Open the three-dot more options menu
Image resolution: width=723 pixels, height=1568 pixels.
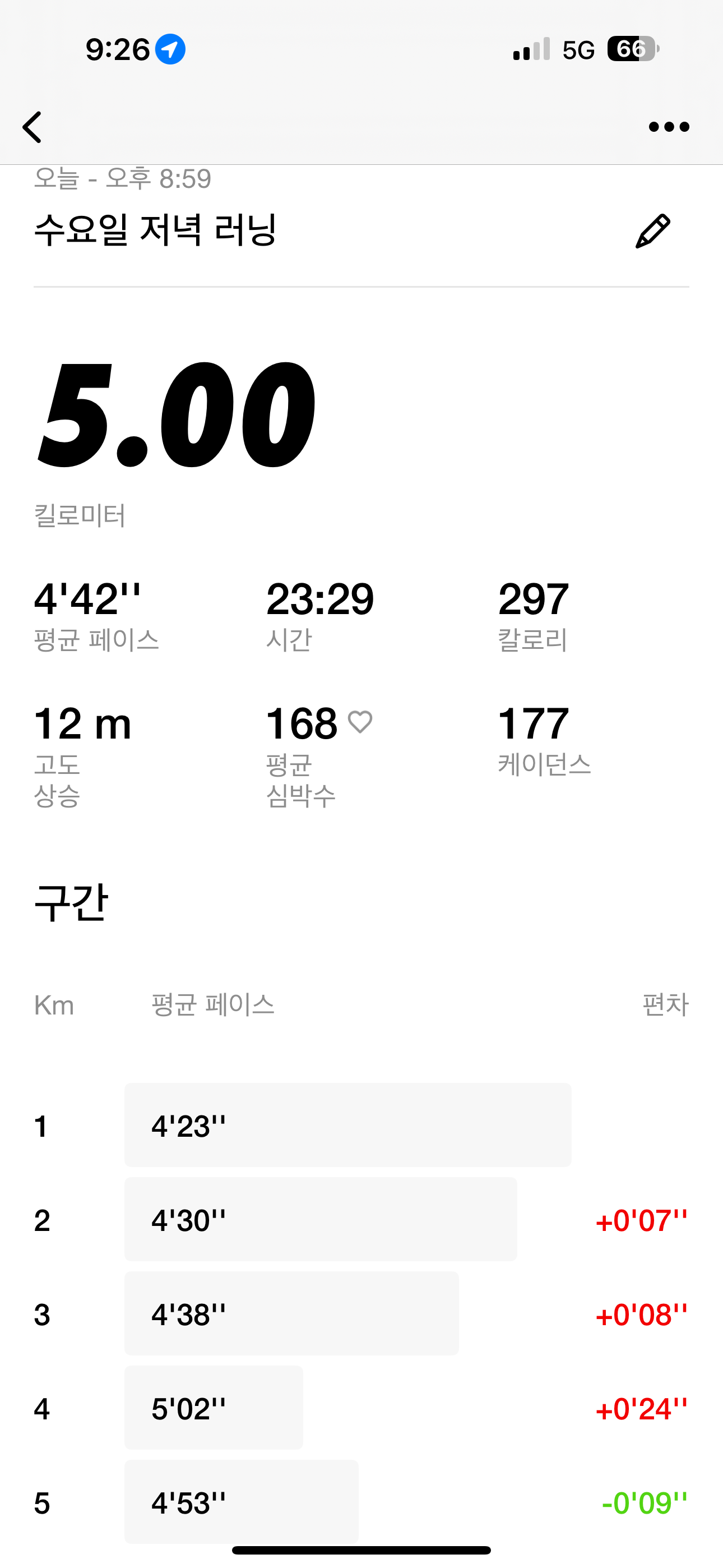pos(668,127)
